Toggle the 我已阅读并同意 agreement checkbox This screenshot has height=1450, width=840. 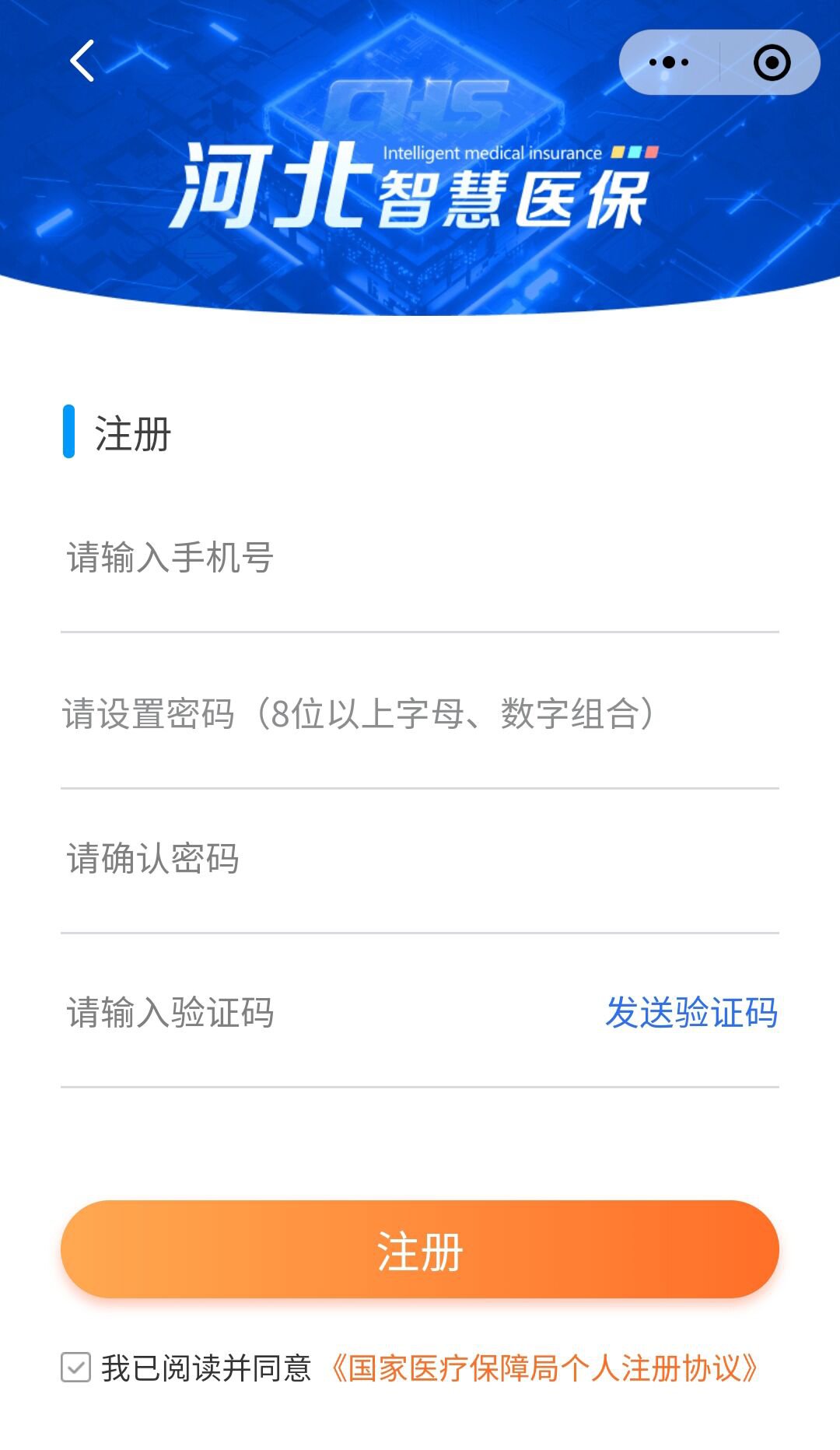click(76, 1367)
